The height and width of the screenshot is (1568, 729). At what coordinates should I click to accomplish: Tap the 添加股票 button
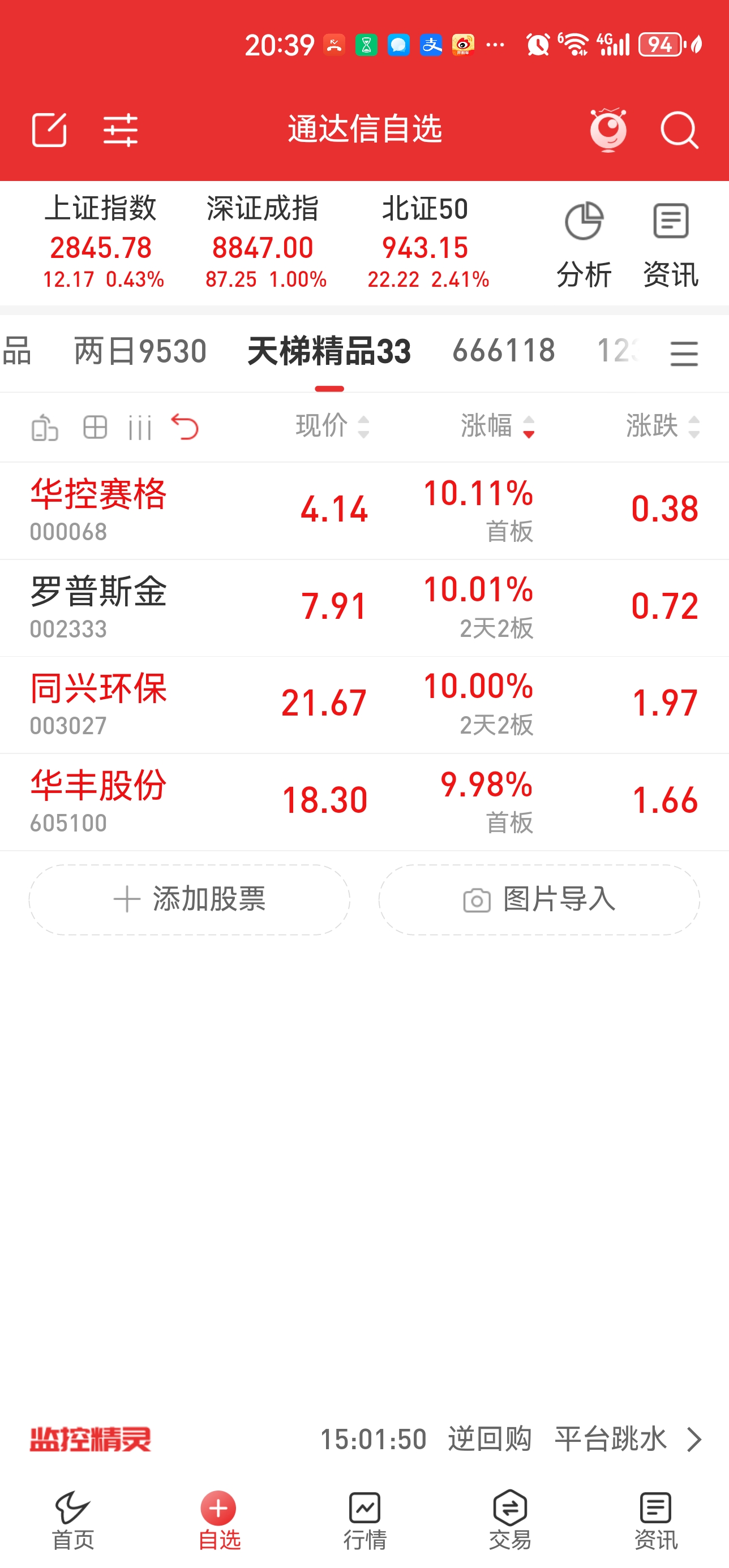point(190,899)
